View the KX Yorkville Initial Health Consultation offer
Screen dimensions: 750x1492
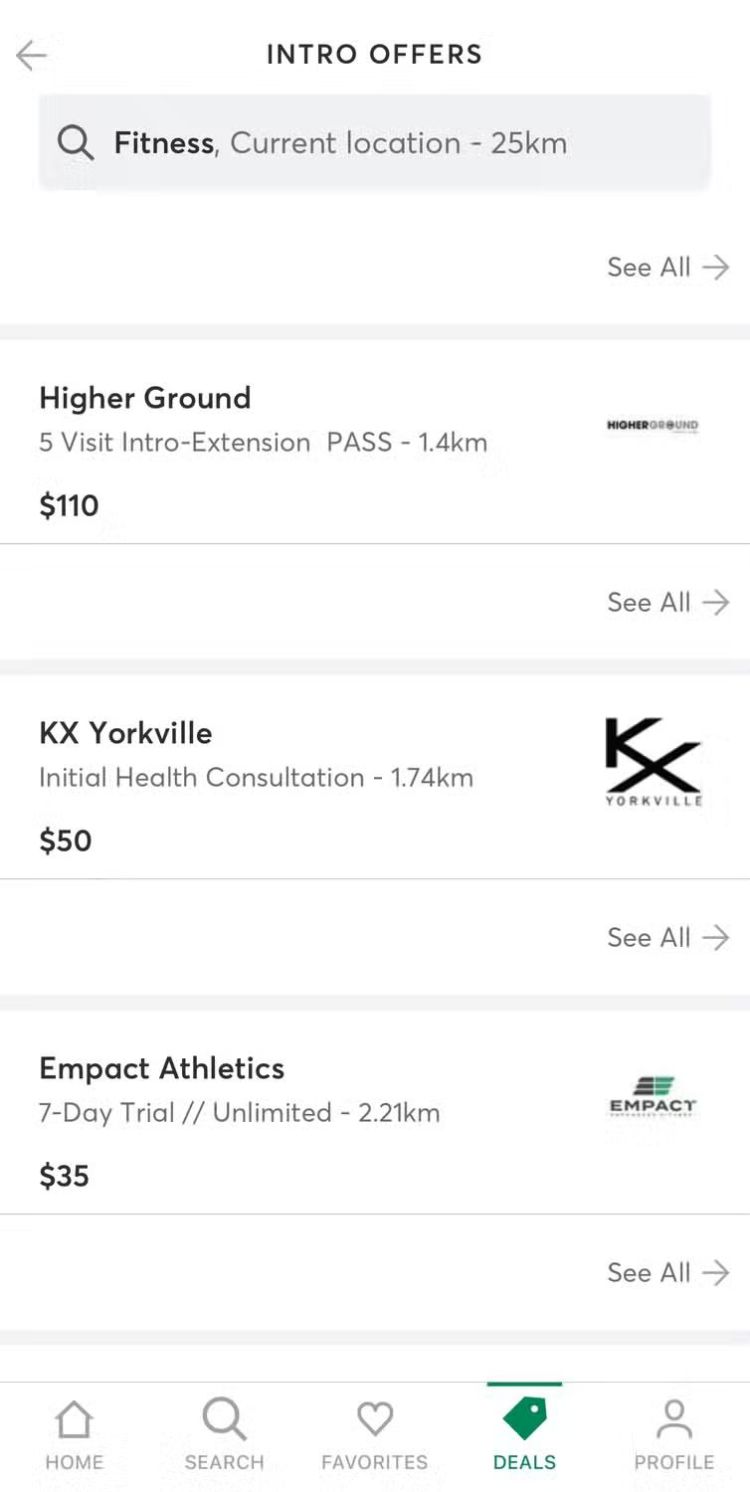375,778
